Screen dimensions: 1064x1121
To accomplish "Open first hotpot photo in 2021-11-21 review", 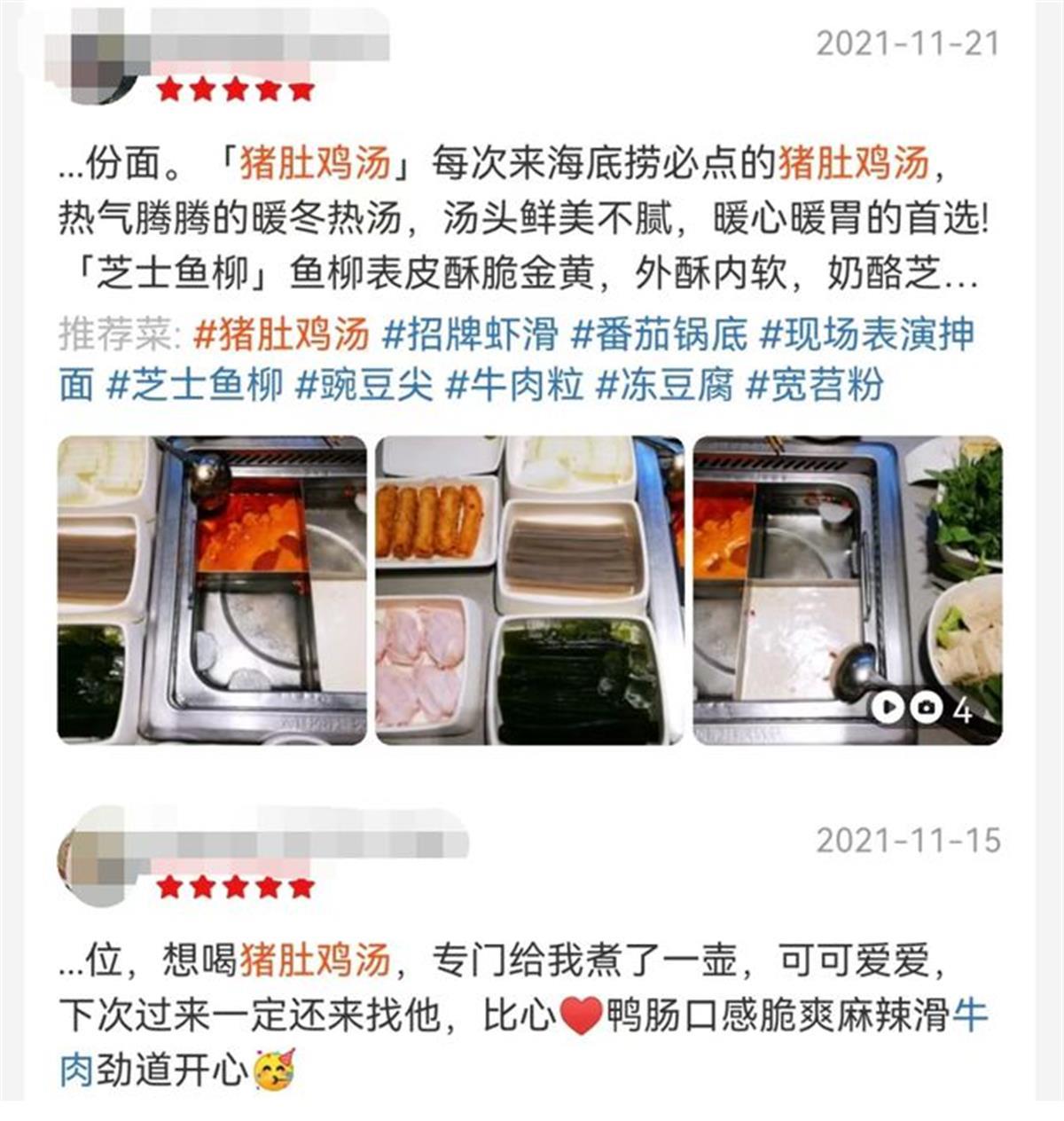I will click(212, 590).
